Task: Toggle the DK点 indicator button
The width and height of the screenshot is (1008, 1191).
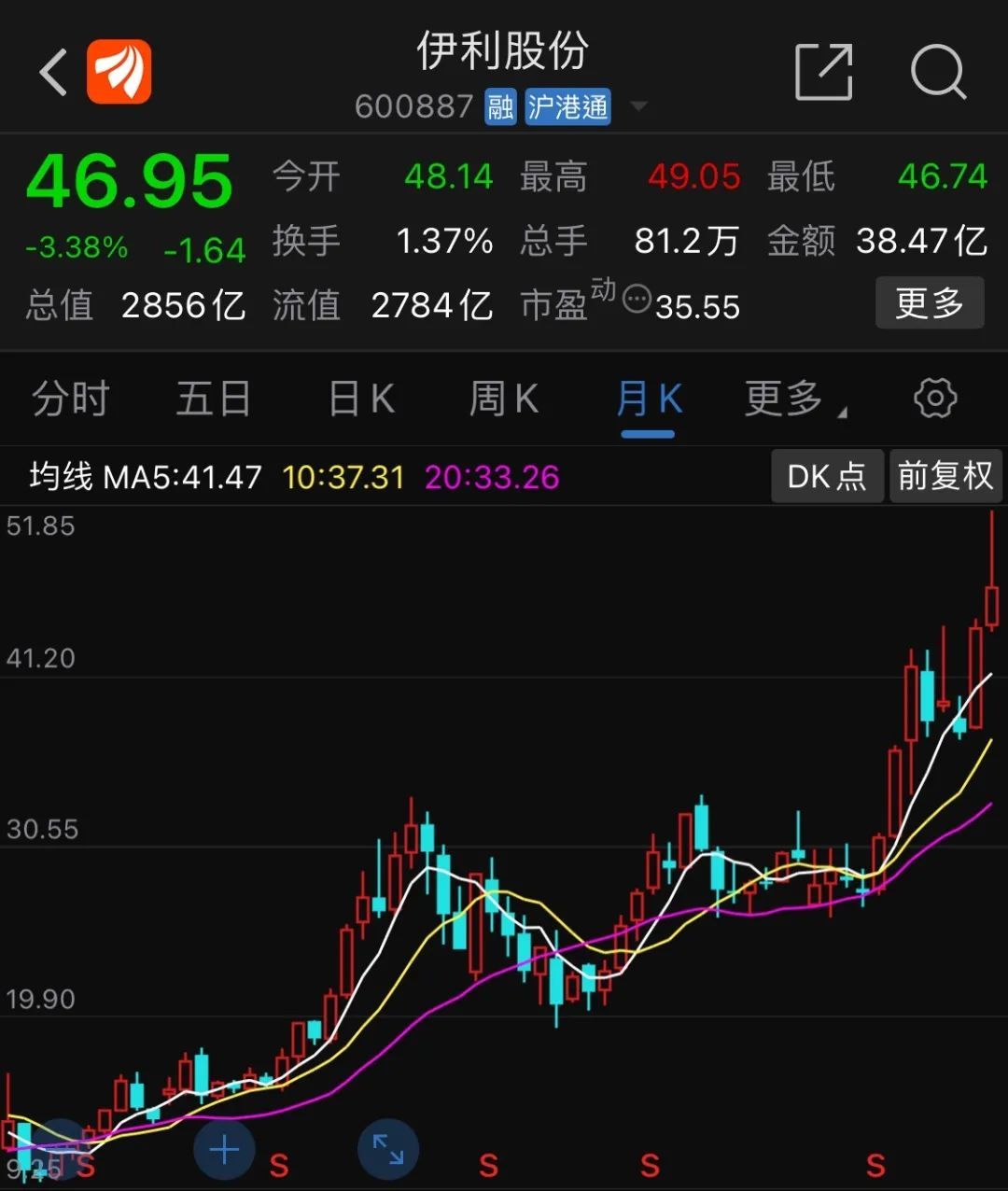Action: pos(827,477)
